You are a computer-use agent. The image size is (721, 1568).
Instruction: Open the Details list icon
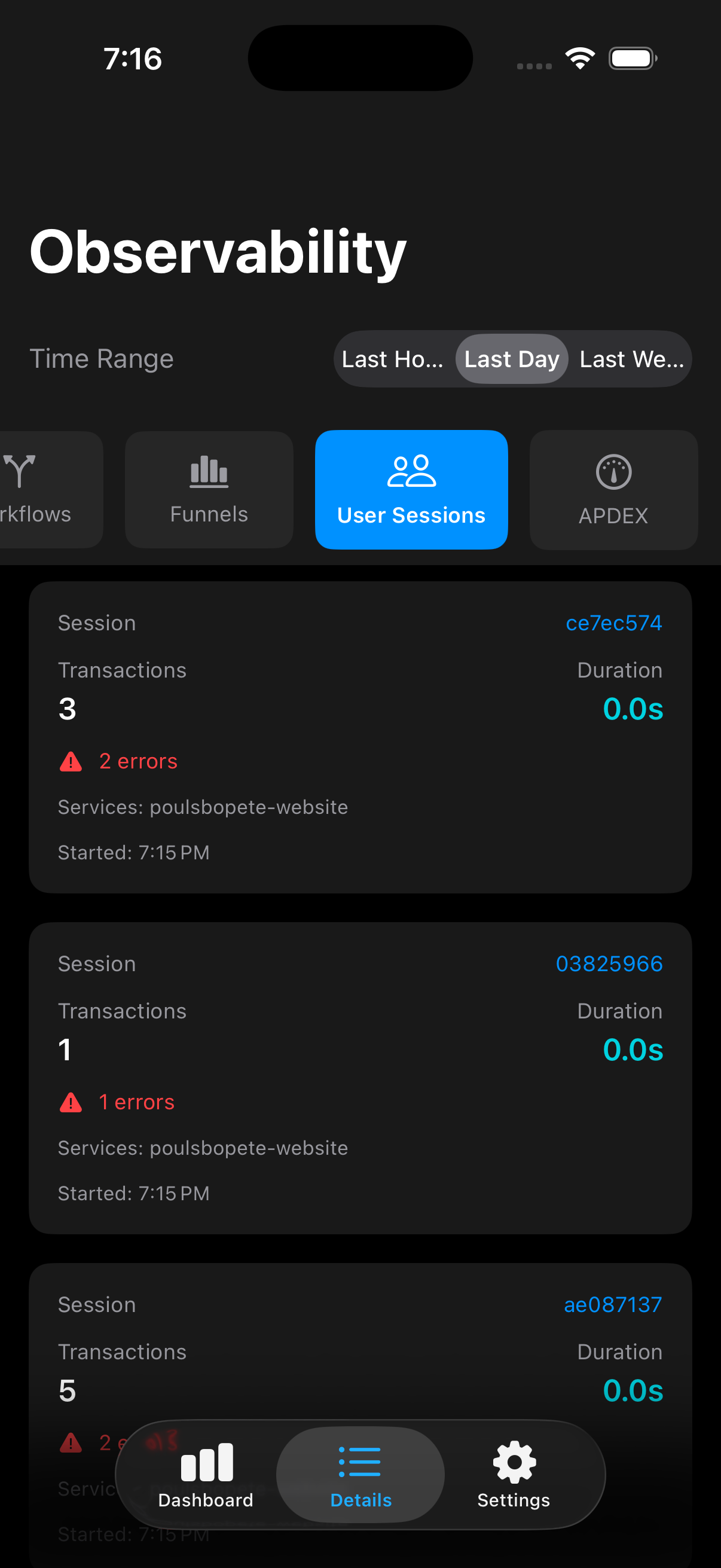pos(360,1460)
